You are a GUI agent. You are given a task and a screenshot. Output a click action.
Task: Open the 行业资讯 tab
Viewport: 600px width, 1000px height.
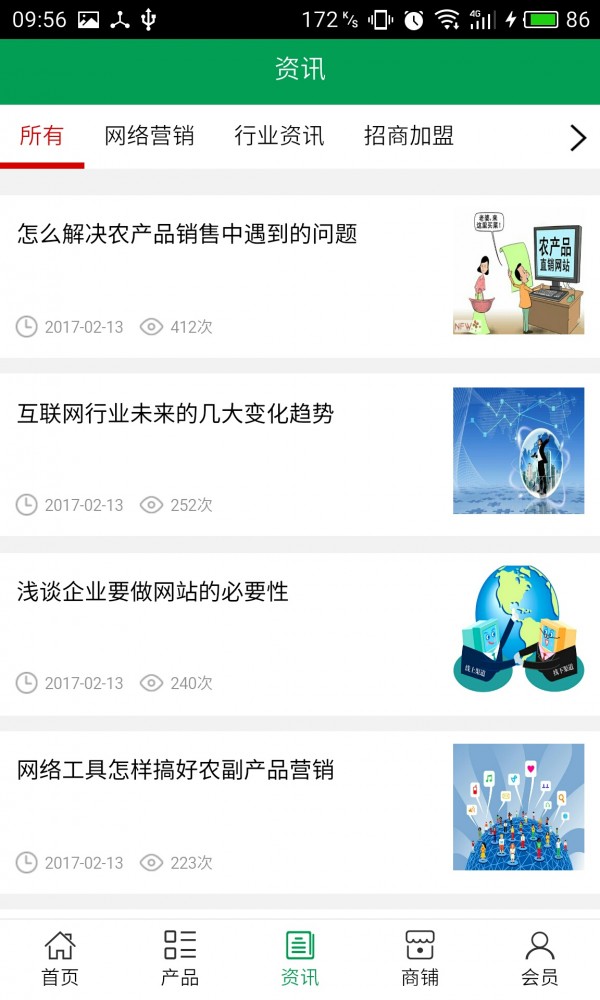click(x=279, y=136)
